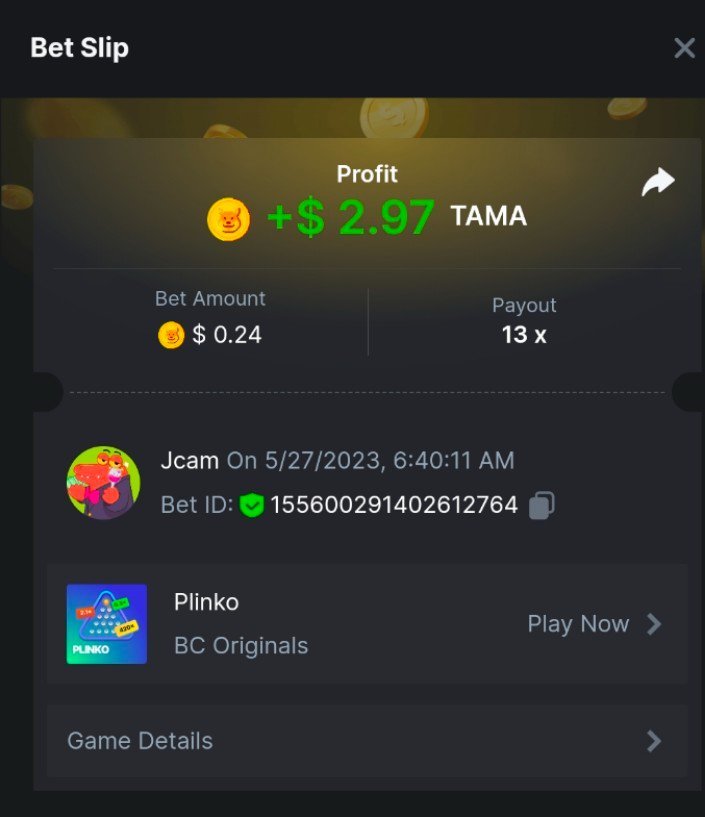Share this bet slip
This screenshot has width=705, height=817.
pos(658,182)
